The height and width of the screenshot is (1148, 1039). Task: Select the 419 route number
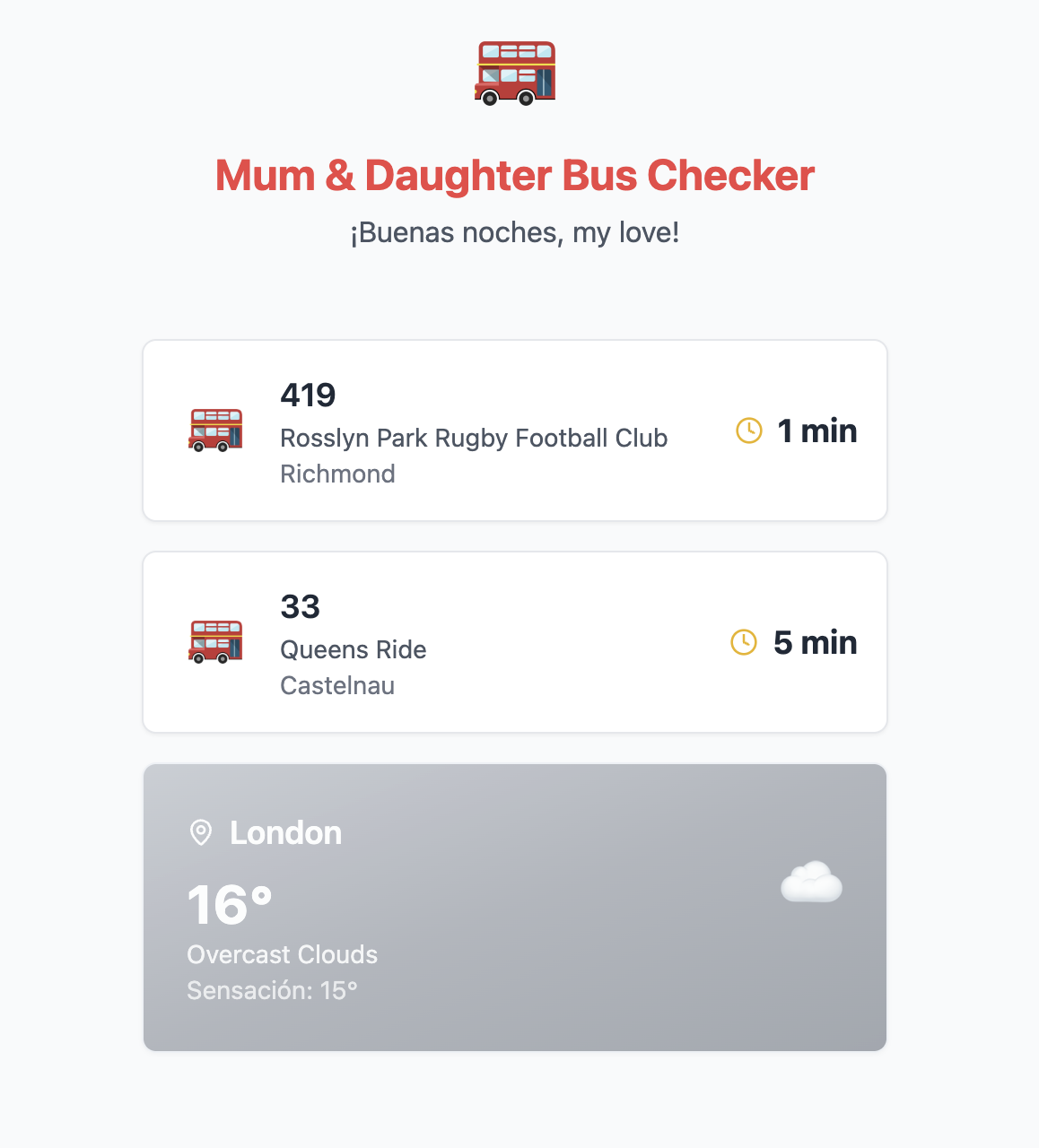click(x=308, y=395)
